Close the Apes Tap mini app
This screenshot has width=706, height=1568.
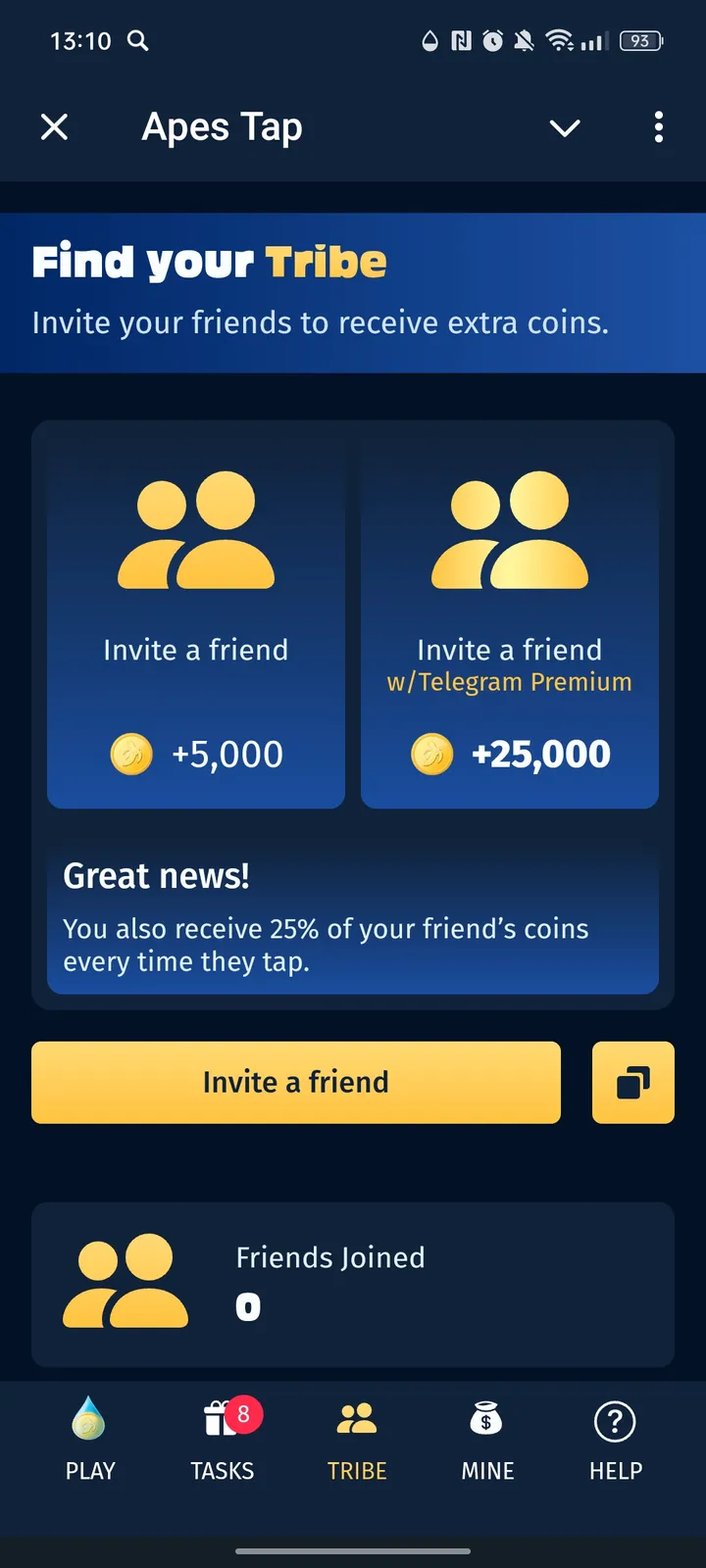(55, 126)
